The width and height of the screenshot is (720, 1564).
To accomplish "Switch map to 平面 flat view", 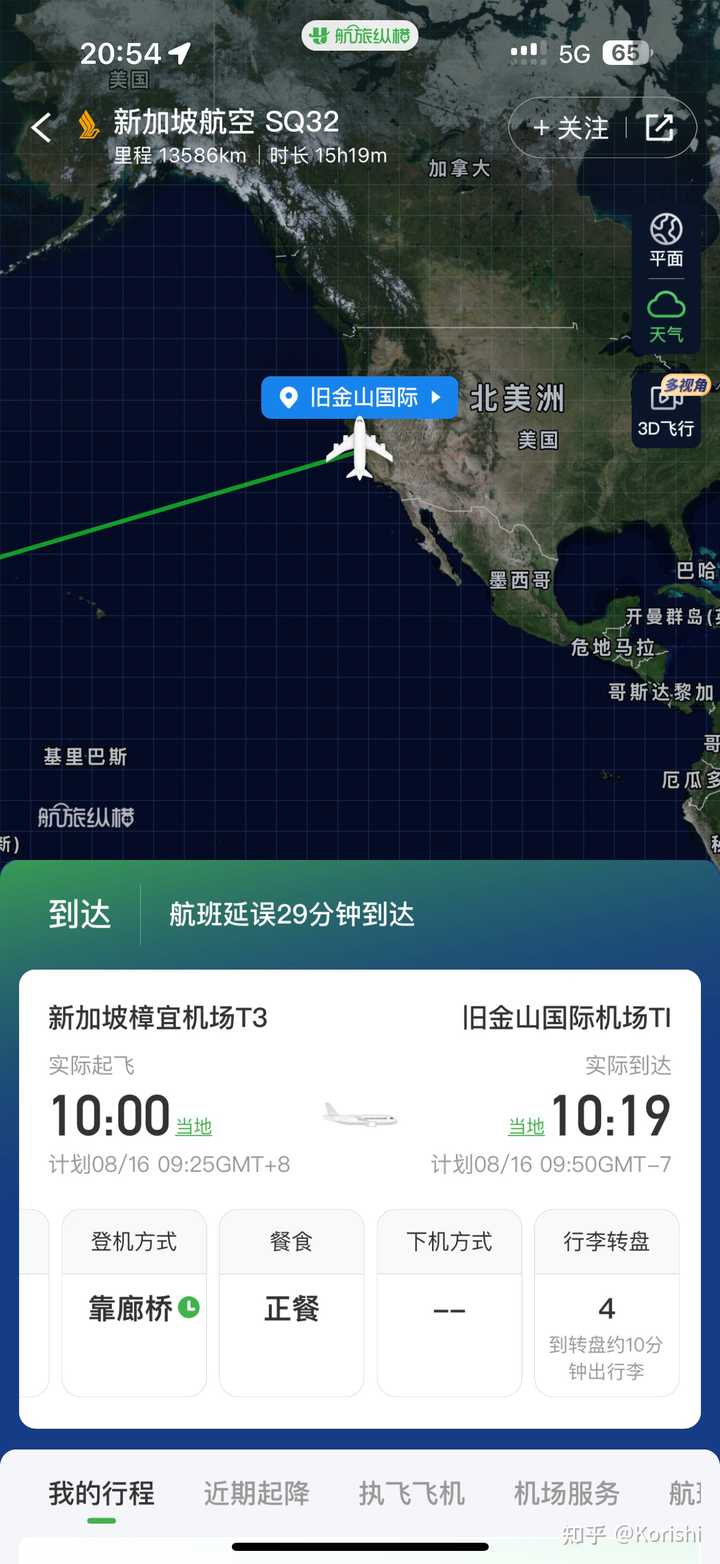I will coord(666,240).
